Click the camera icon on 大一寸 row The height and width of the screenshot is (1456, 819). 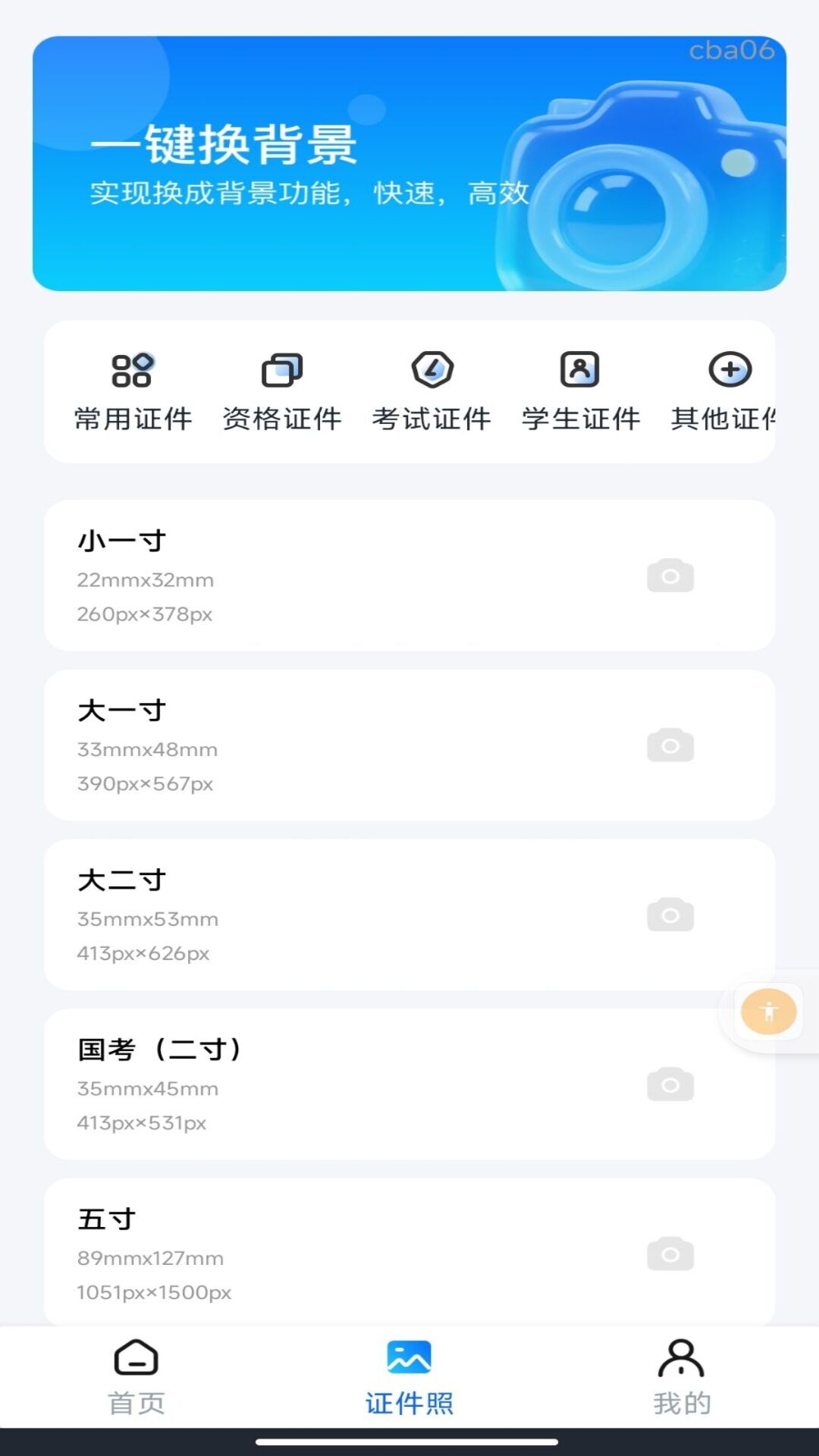point(670,745)
